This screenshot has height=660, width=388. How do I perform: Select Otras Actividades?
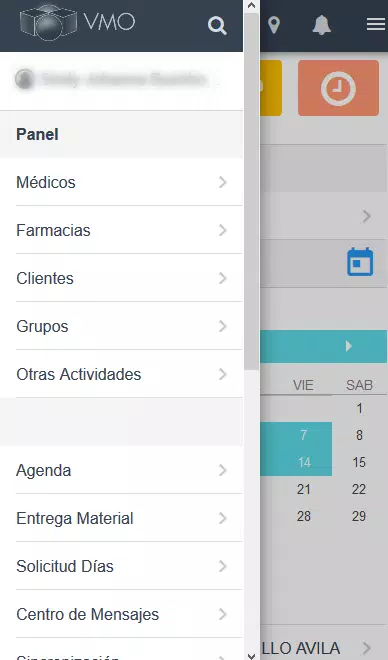click(121, 374)
